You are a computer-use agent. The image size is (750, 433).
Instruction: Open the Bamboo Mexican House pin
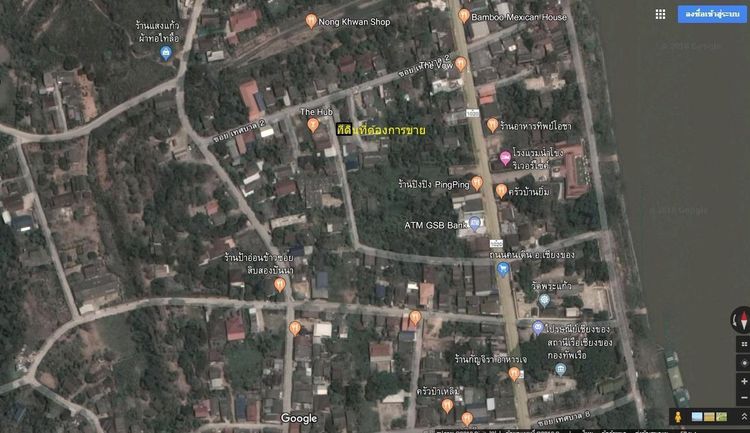pyautogui.click(x=464, y=16)
